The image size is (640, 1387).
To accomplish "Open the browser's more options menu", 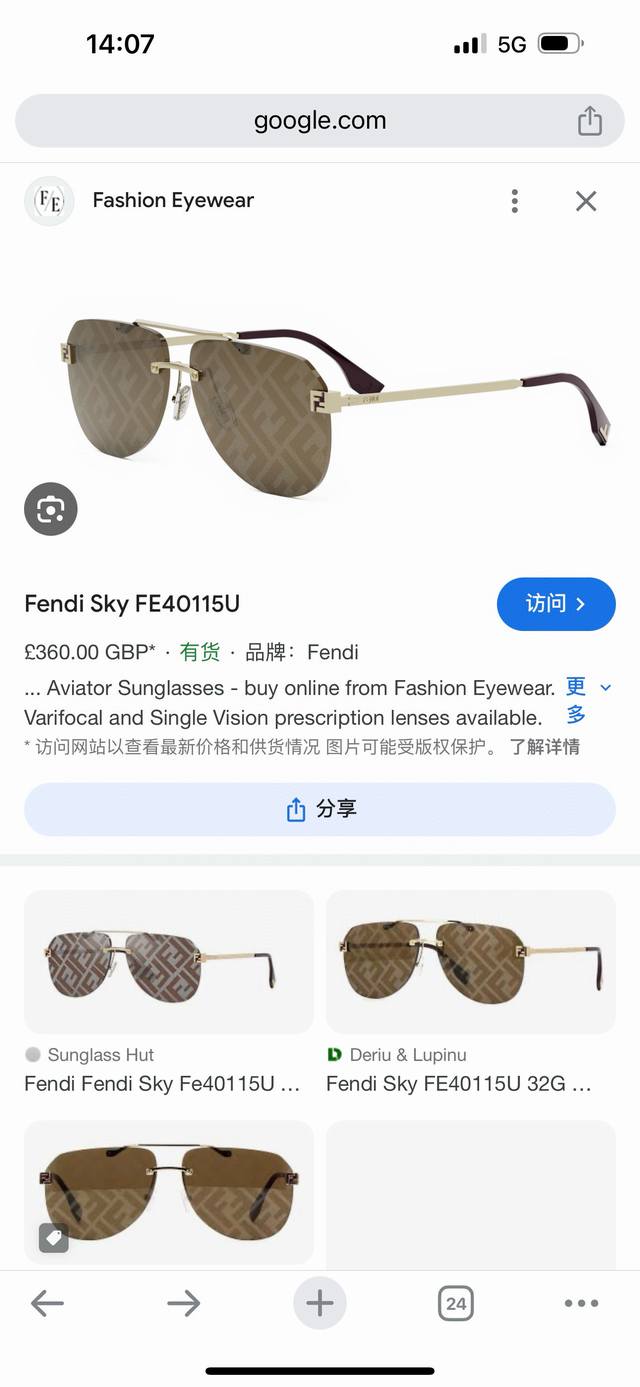I will click(x=581, y=1303).
